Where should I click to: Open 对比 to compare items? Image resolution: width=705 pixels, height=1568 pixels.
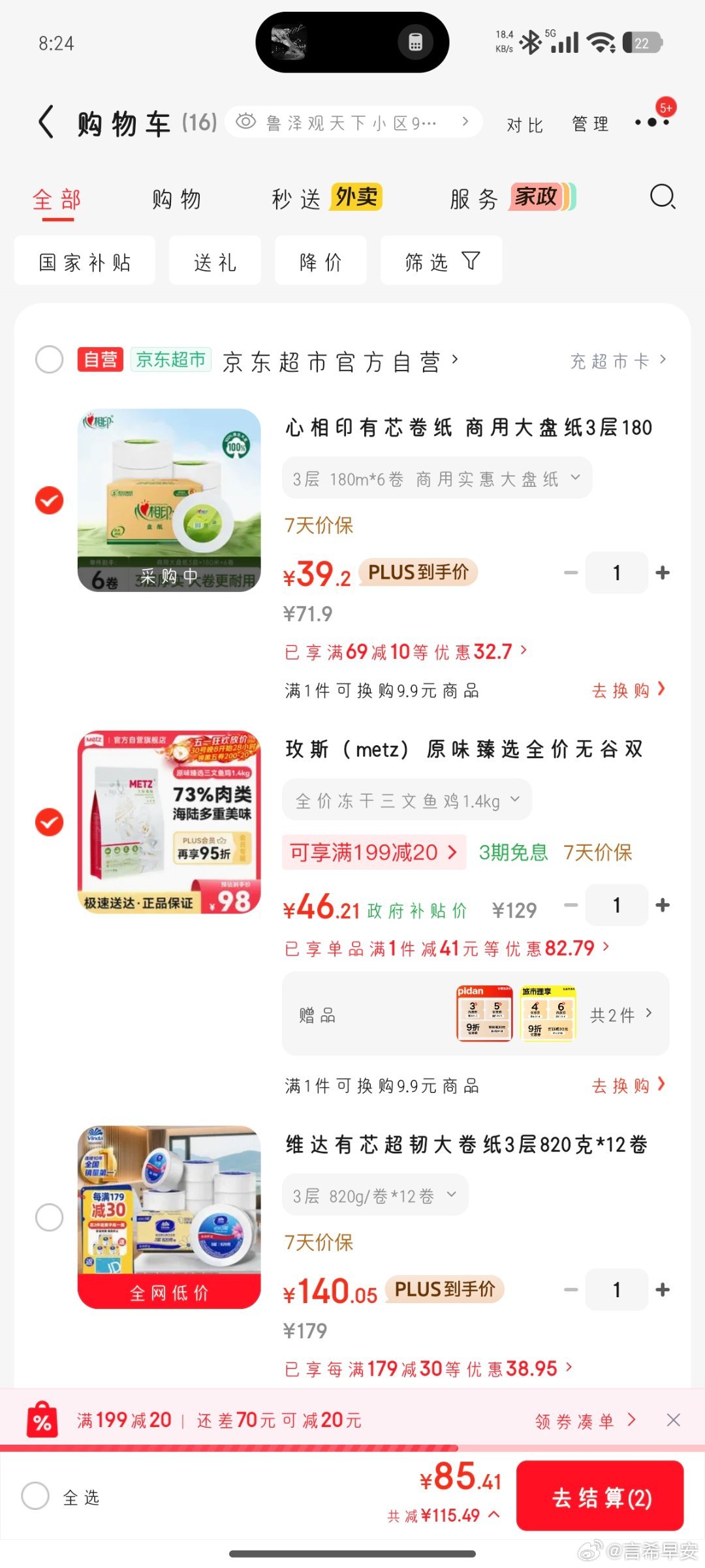pyautogui.click(x=525, y=125)
